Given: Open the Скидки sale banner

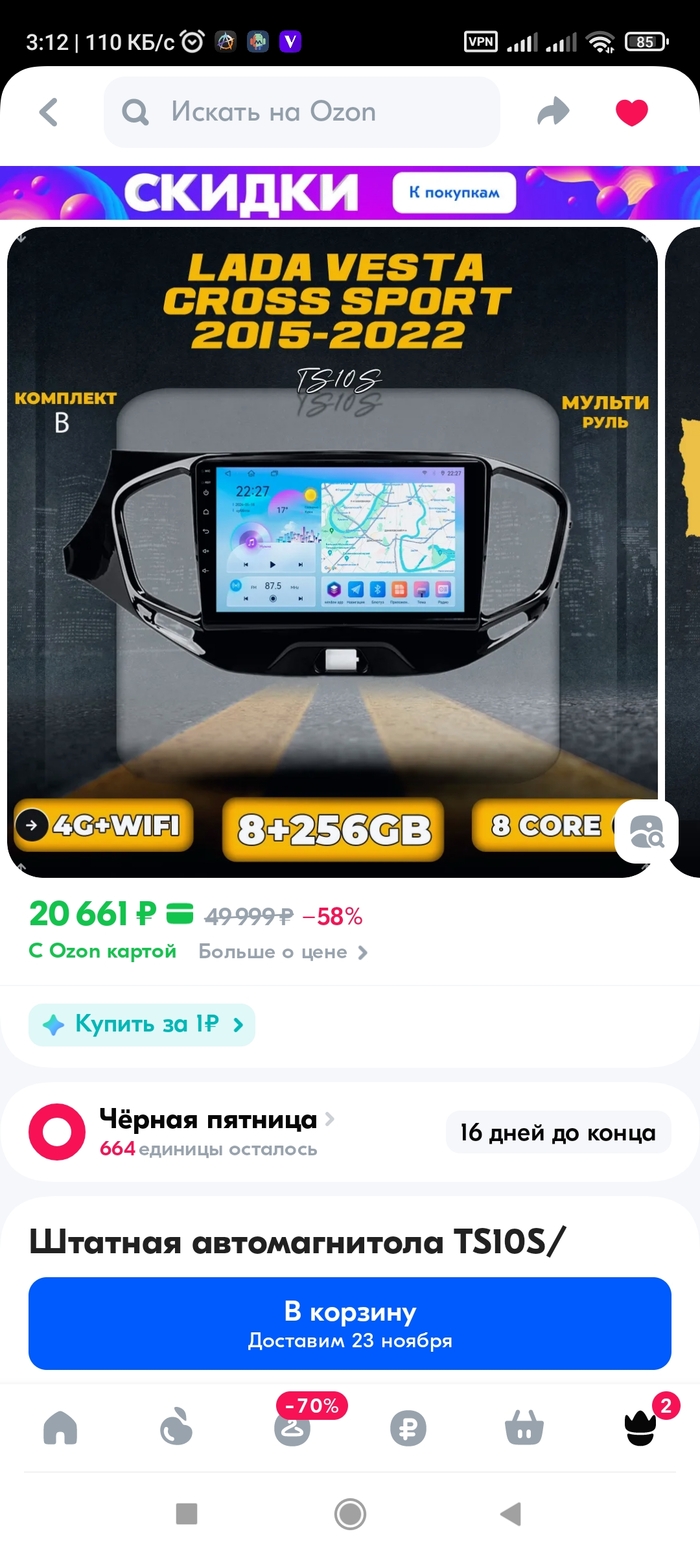Looking at the screenshot, I should 350,192.
